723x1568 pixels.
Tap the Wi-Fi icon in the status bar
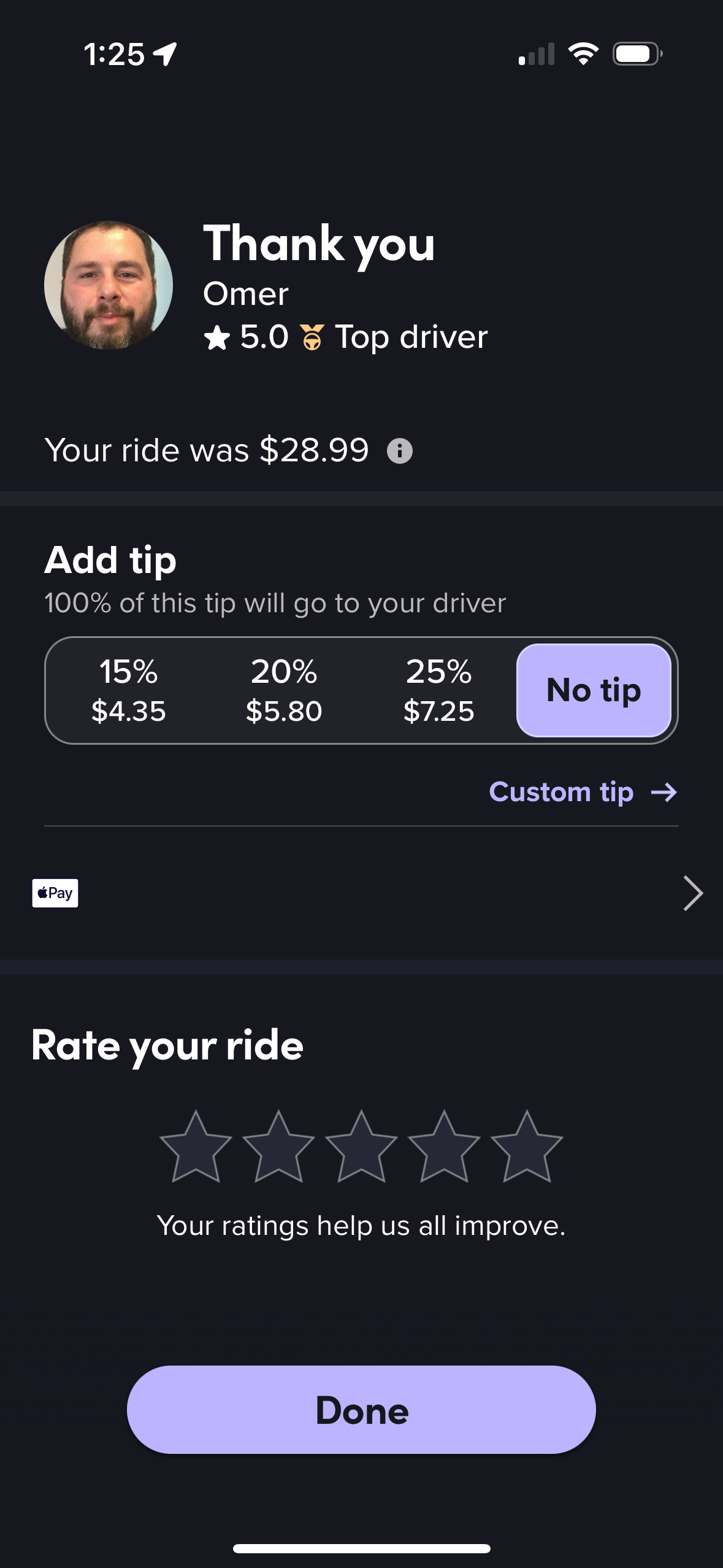click(x=583, y=54)
